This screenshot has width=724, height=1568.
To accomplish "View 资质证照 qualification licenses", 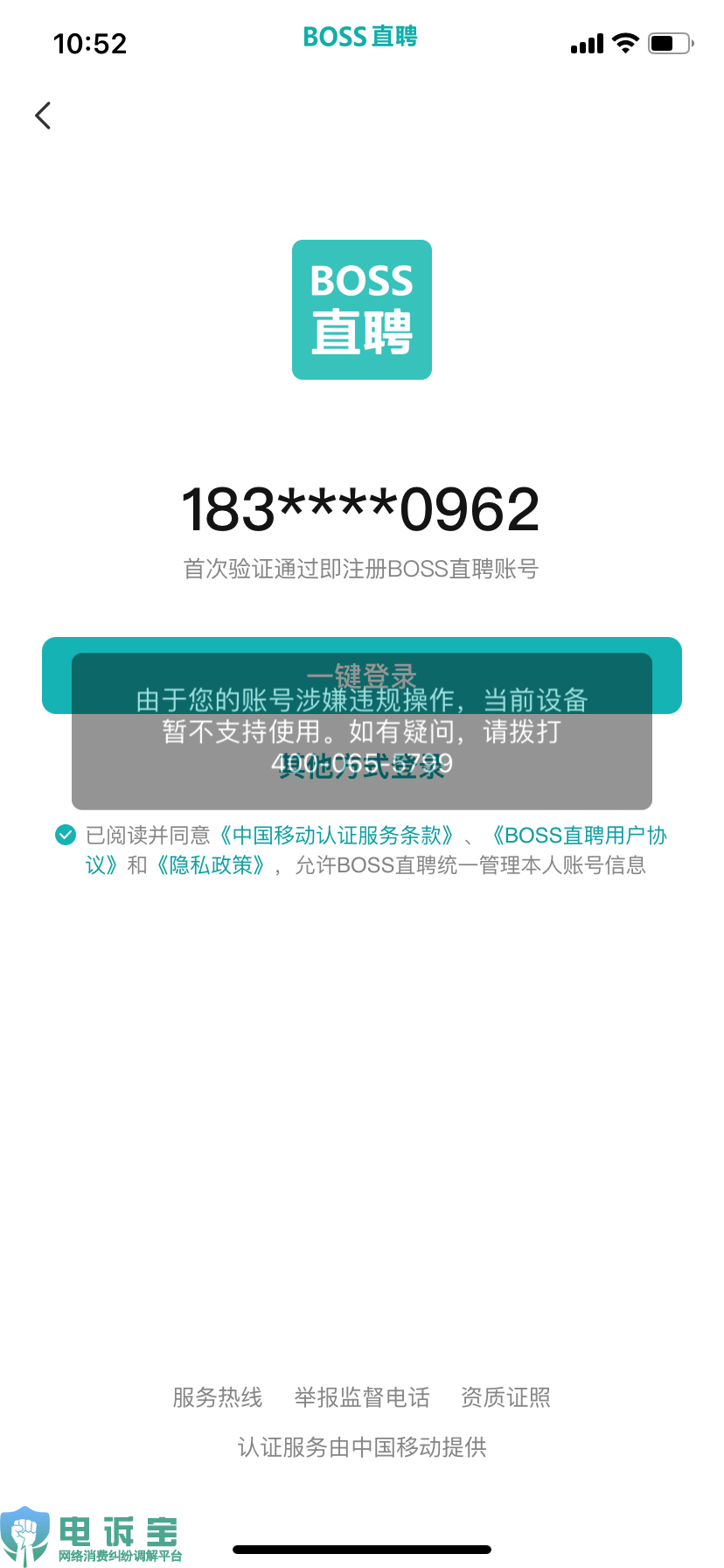I will [x=505, y=1397].
